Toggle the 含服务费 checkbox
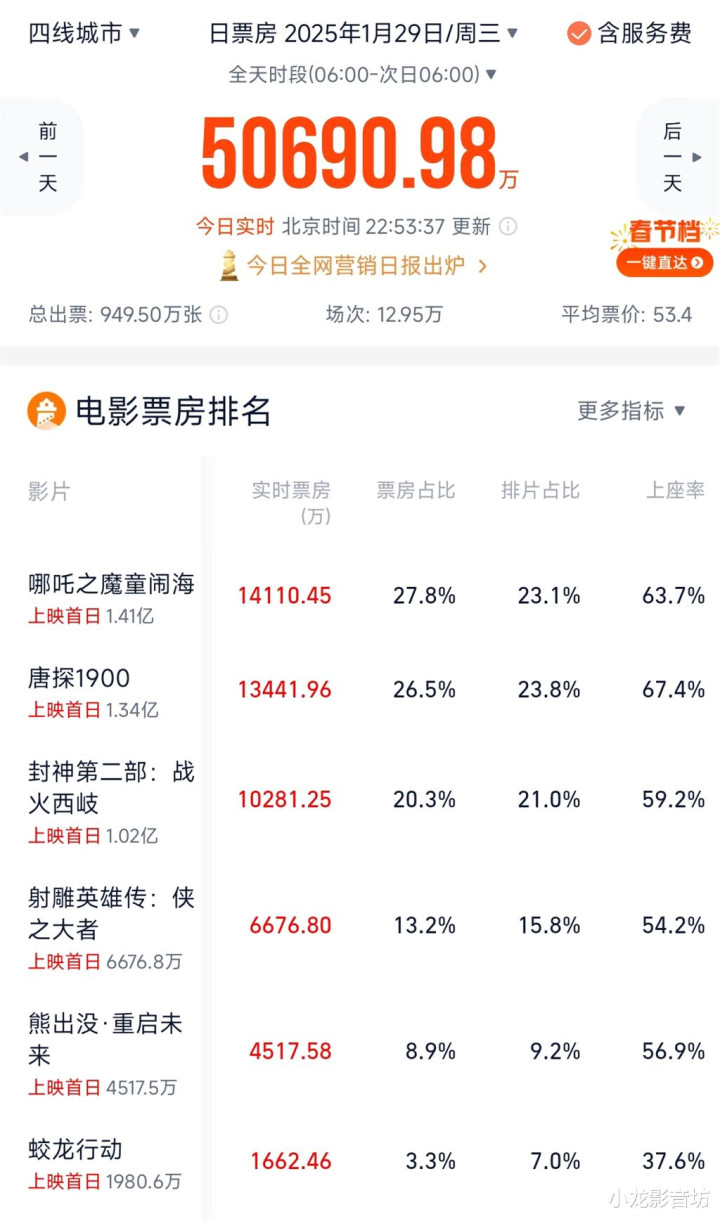 click(629, 33)
